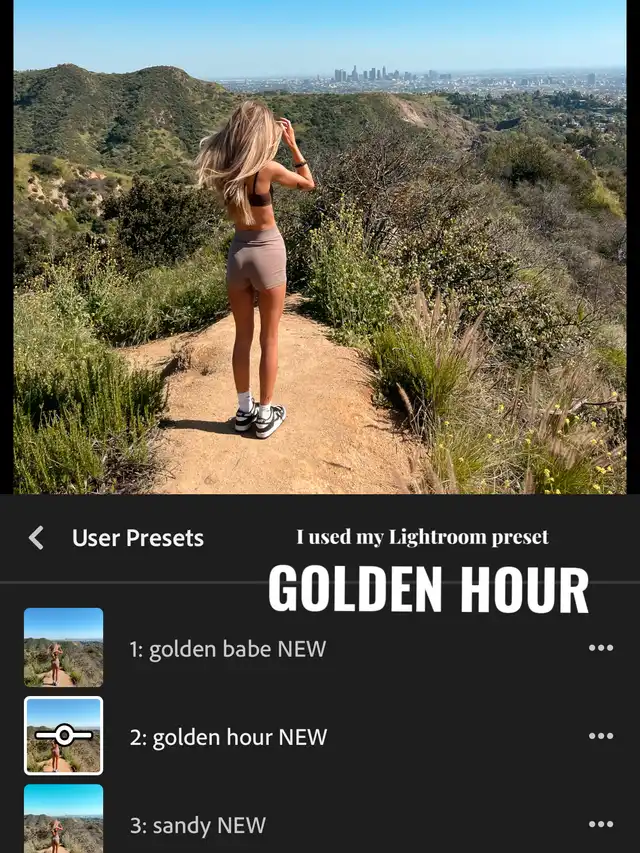This screenshot has height=853, width=640.
Task: Go back from User Presets
Action: 36,538
